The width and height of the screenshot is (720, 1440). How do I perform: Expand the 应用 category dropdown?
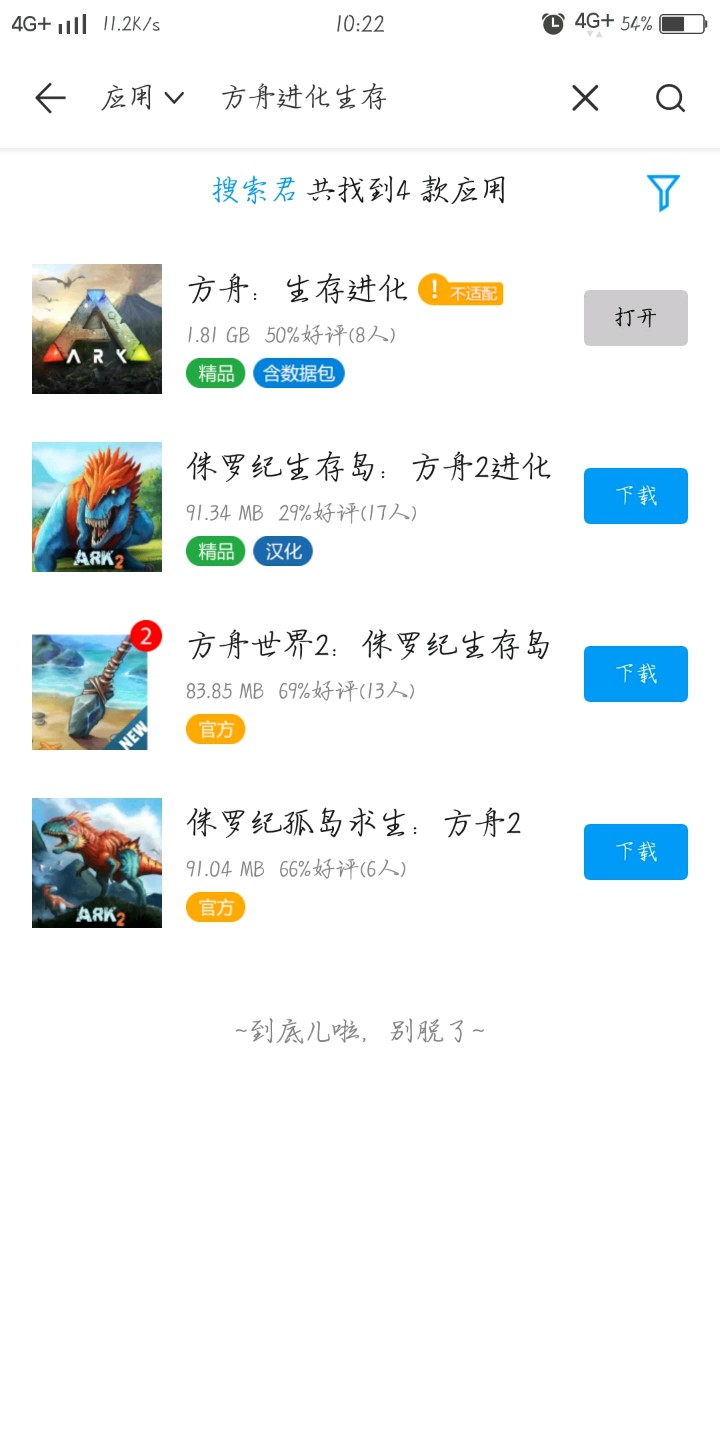142,98
